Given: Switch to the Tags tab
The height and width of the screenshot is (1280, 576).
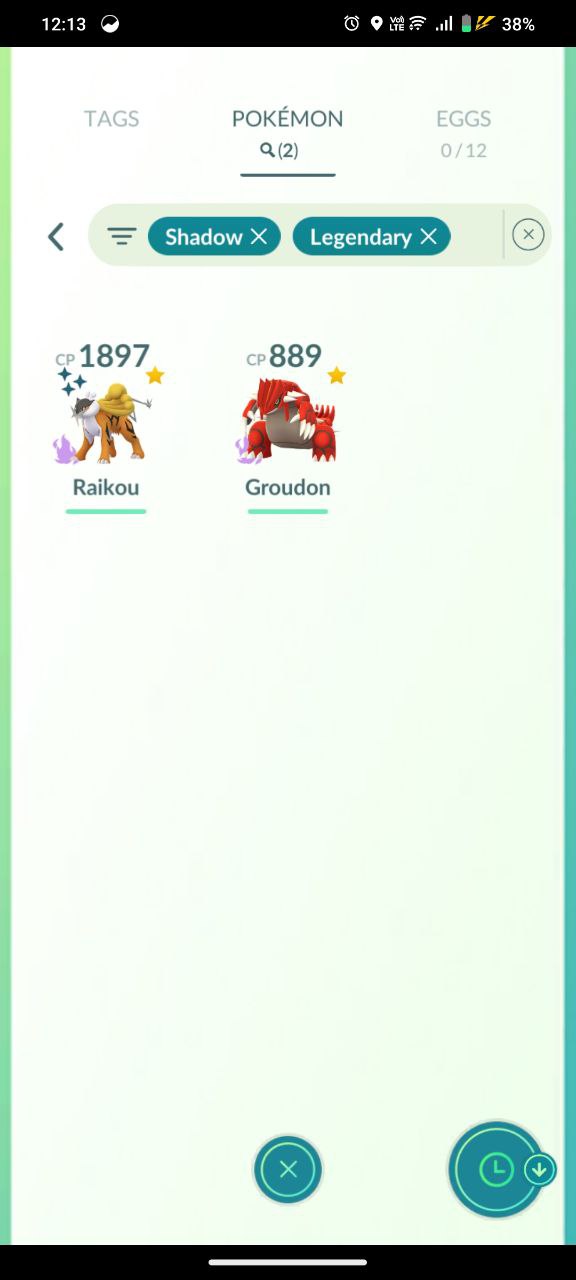Looking at the screenshot, I should click(112, 119).
